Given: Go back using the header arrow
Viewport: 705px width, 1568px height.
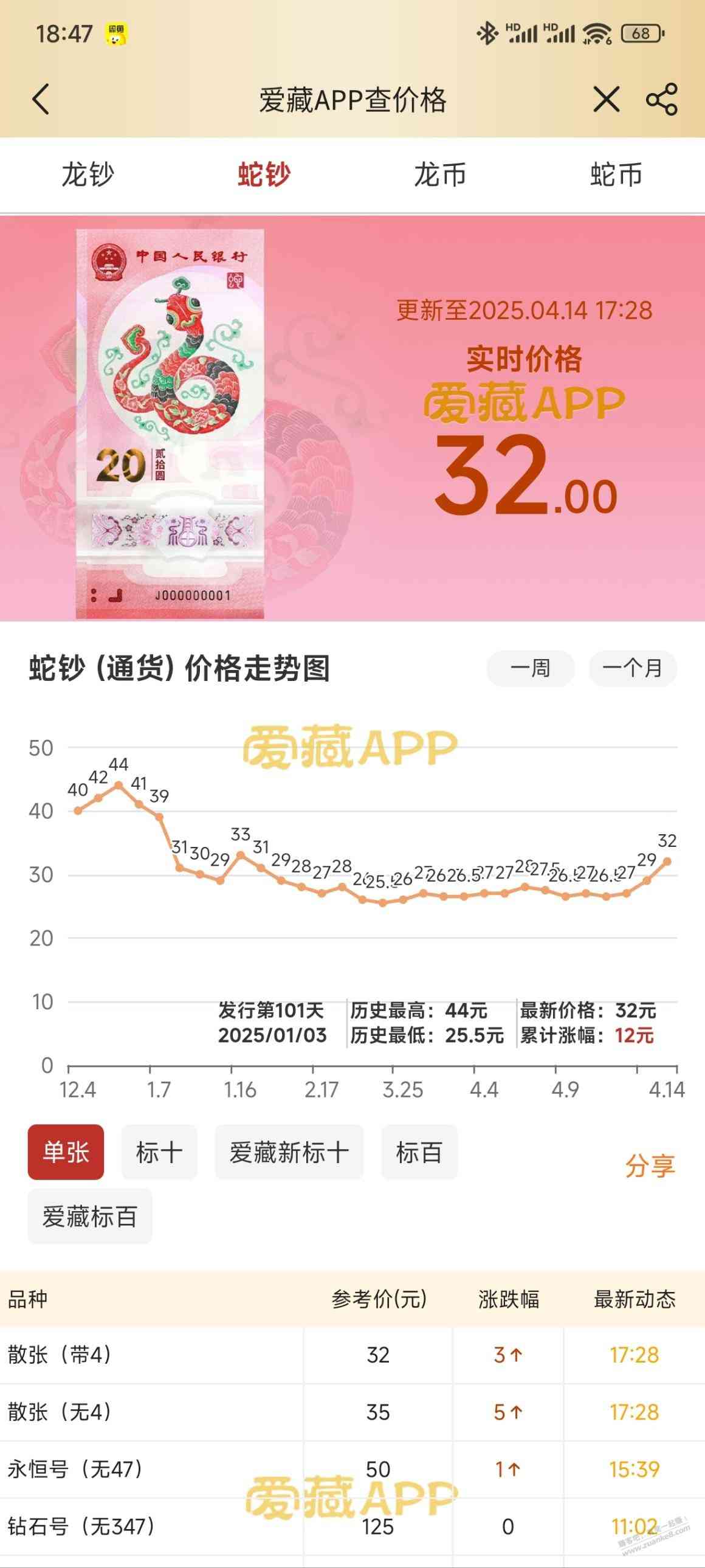Looking at the screenshot, I should tap(41, 99).
